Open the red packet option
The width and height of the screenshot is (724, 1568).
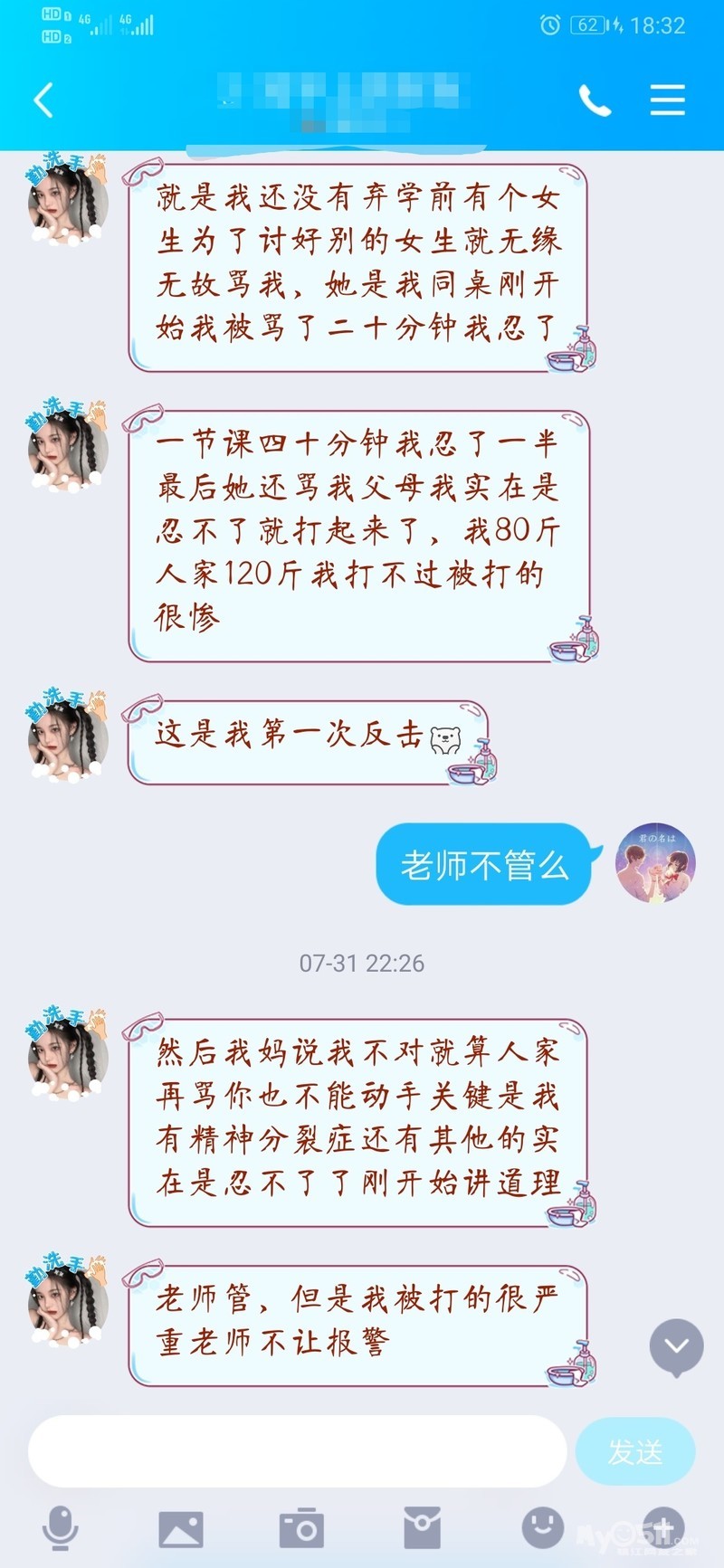[x=422, y=1528]
